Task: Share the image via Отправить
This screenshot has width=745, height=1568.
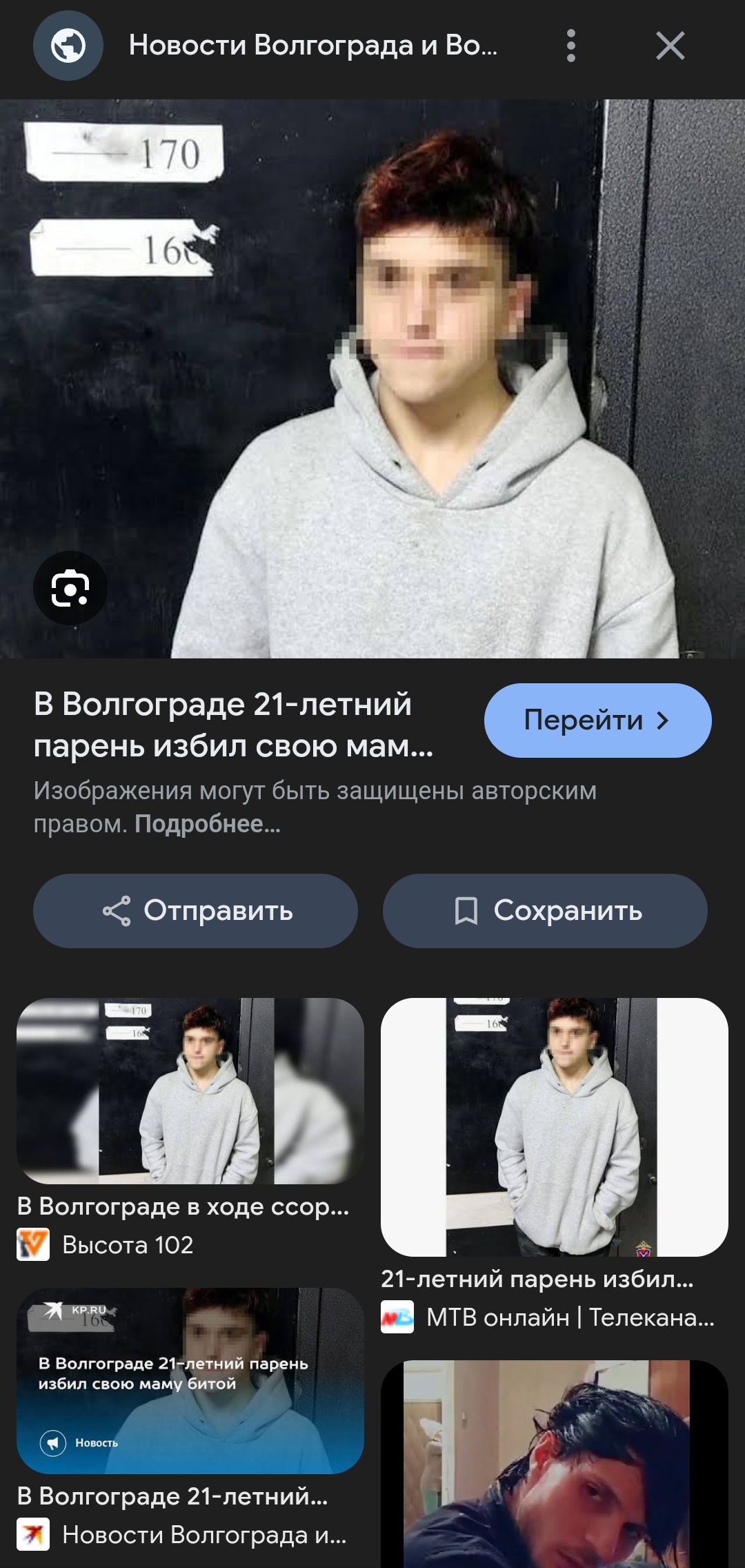Action: point(195,911)
